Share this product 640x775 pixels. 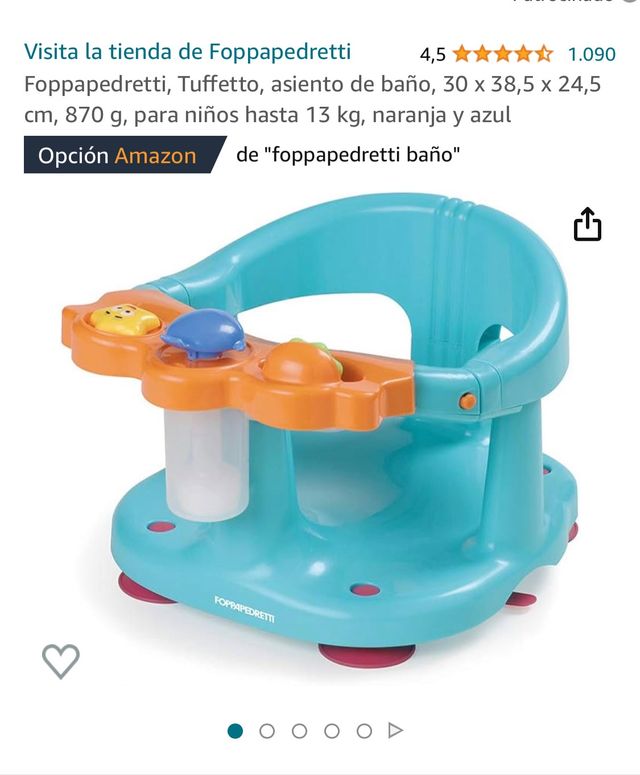tap(588, 224)
